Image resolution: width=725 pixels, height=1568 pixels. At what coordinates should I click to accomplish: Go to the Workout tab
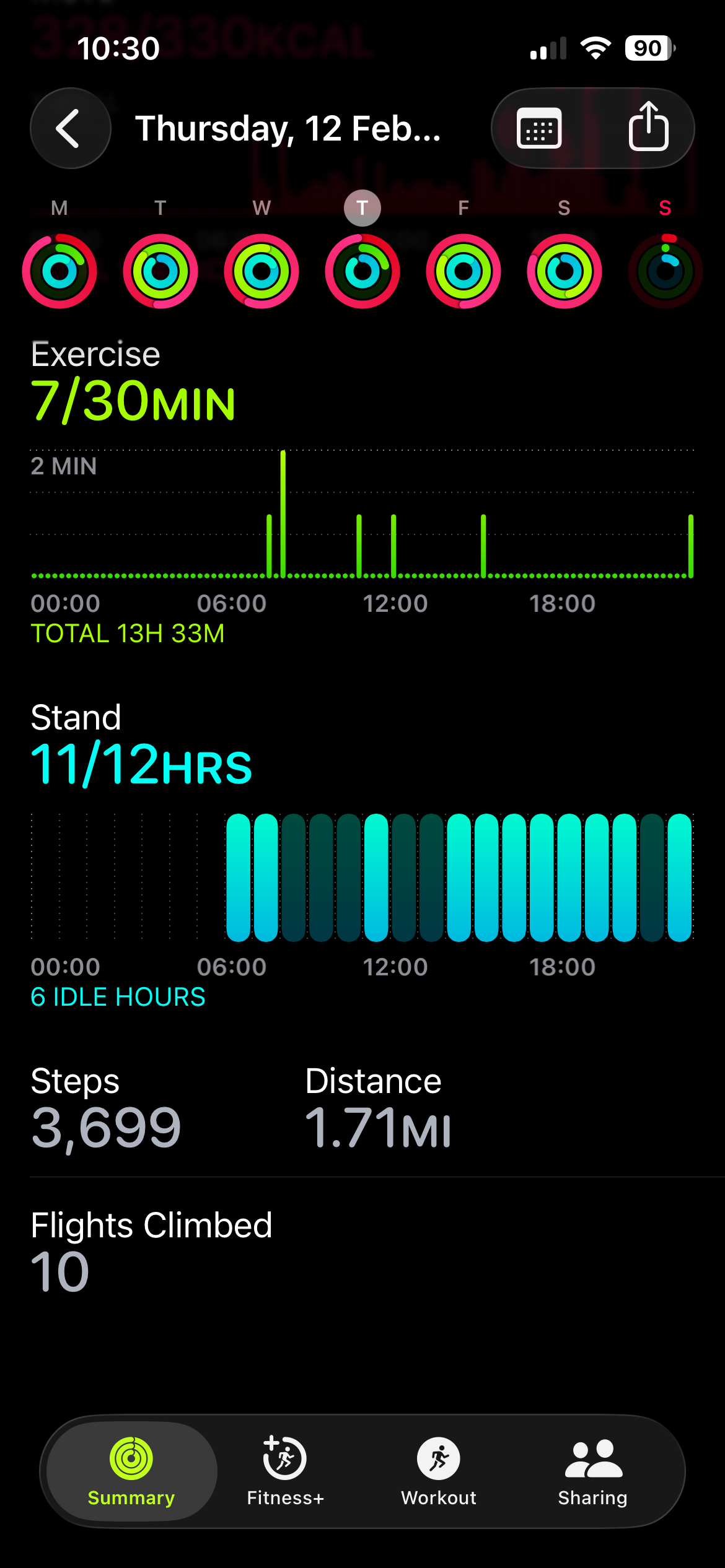[x=439, y=1471]
